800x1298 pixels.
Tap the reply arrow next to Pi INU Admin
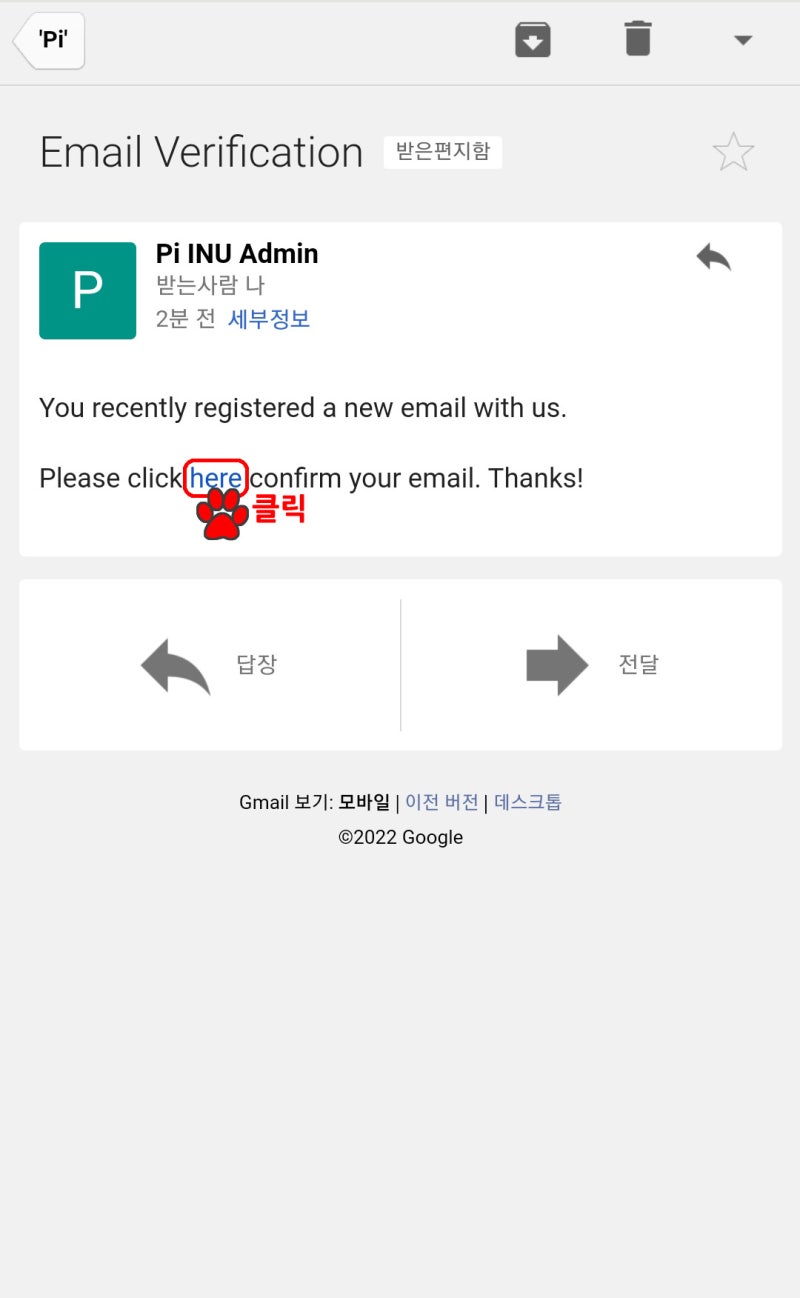(x=713, y=257)
